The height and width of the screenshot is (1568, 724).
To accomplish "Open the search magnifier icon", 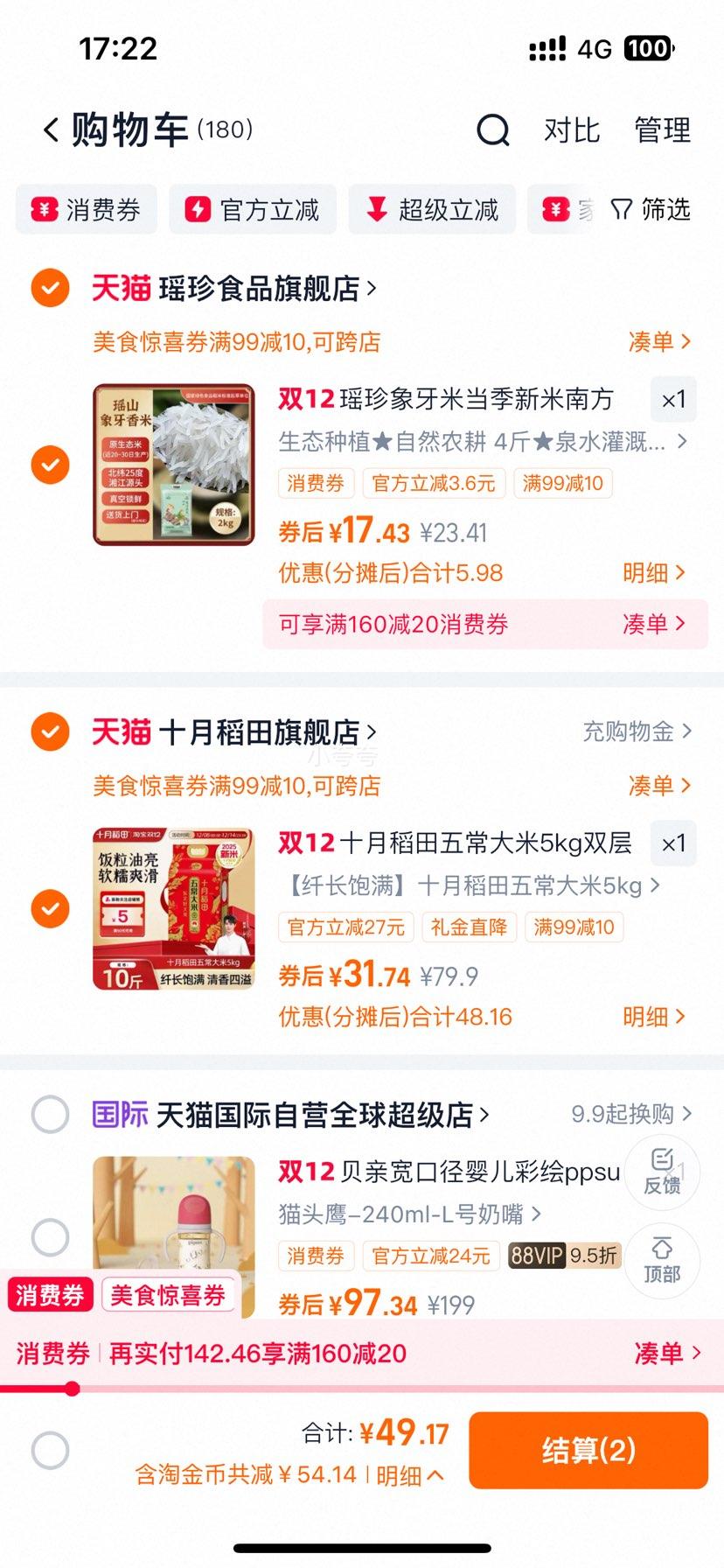I will (492, 129).
